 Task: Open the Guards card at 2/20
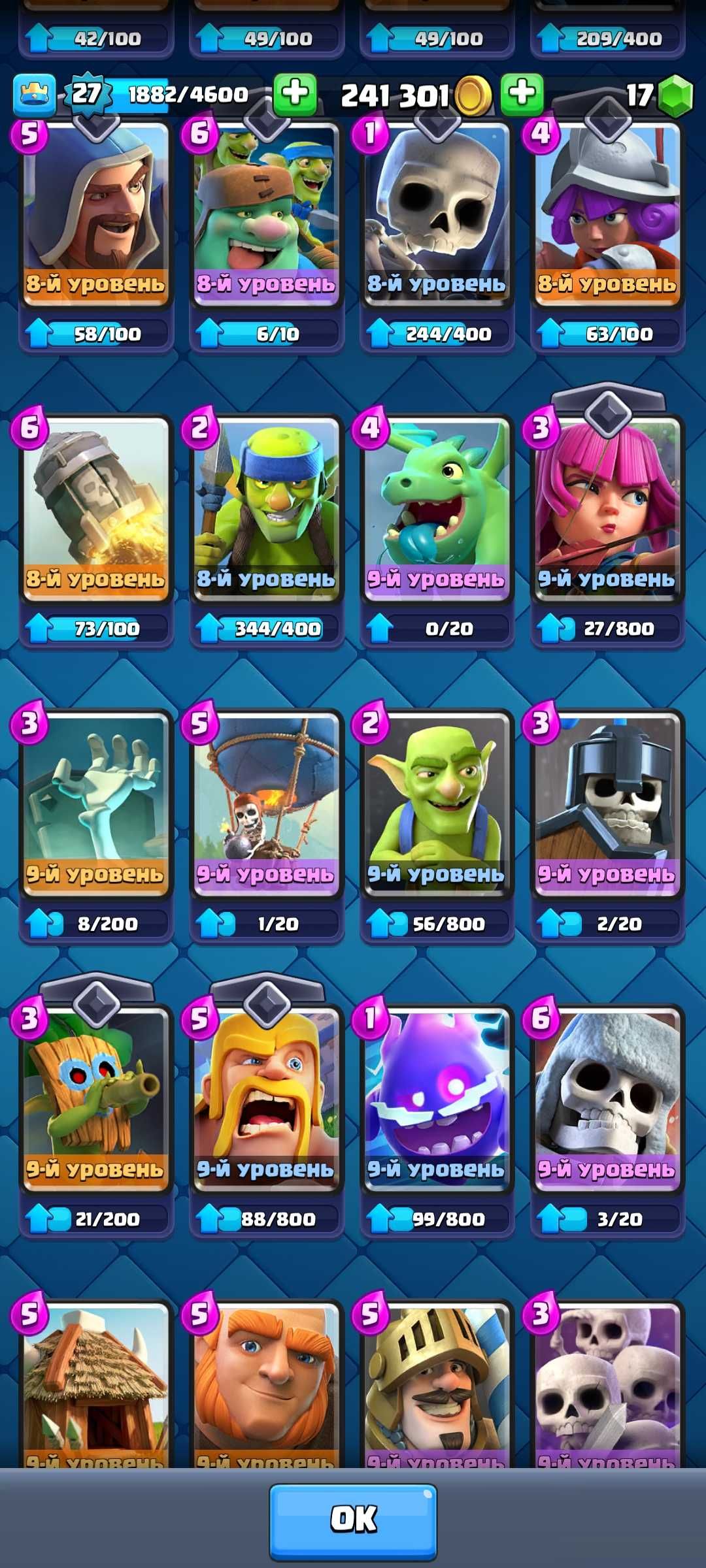click(x=607, y=804)
